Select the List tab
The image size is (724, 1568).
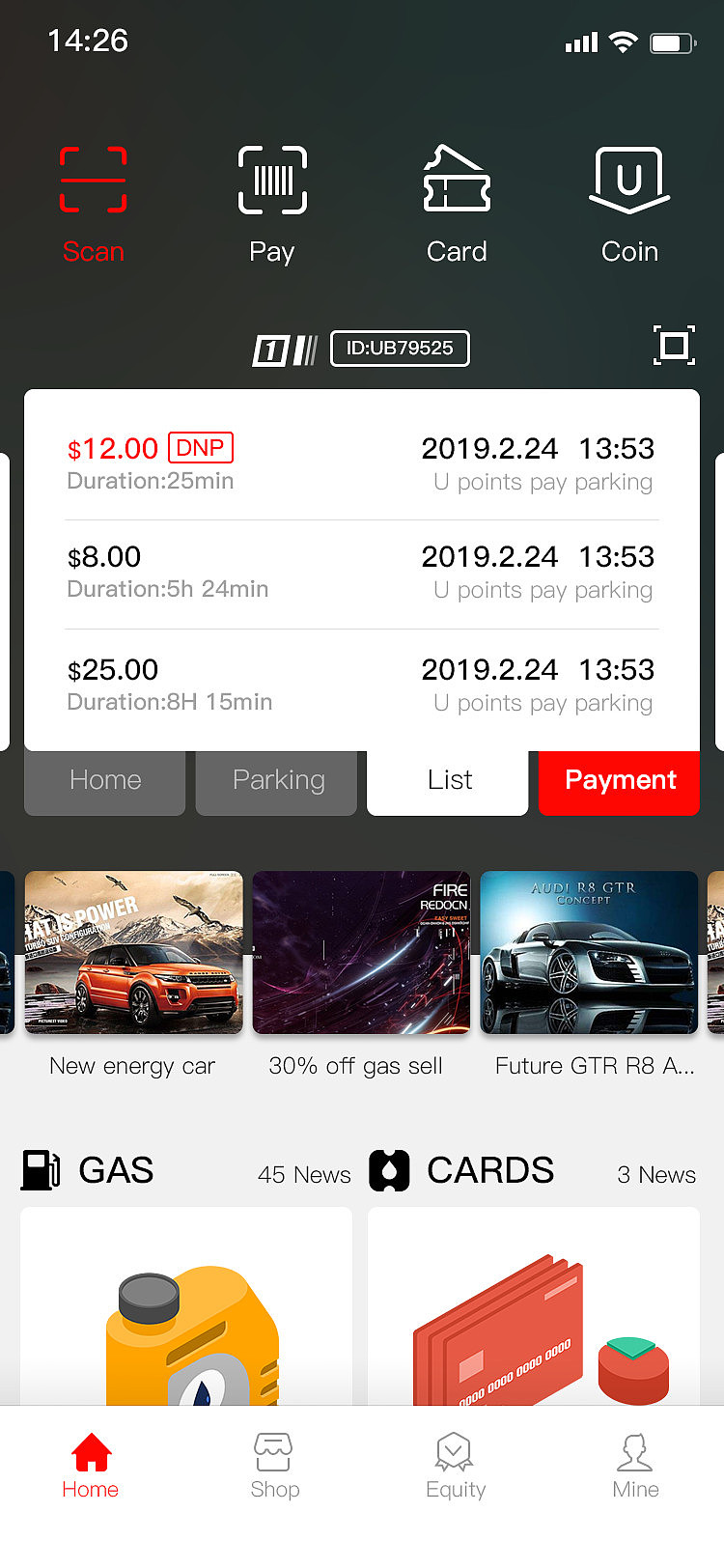pyautogui.click(x=449, y=781)
